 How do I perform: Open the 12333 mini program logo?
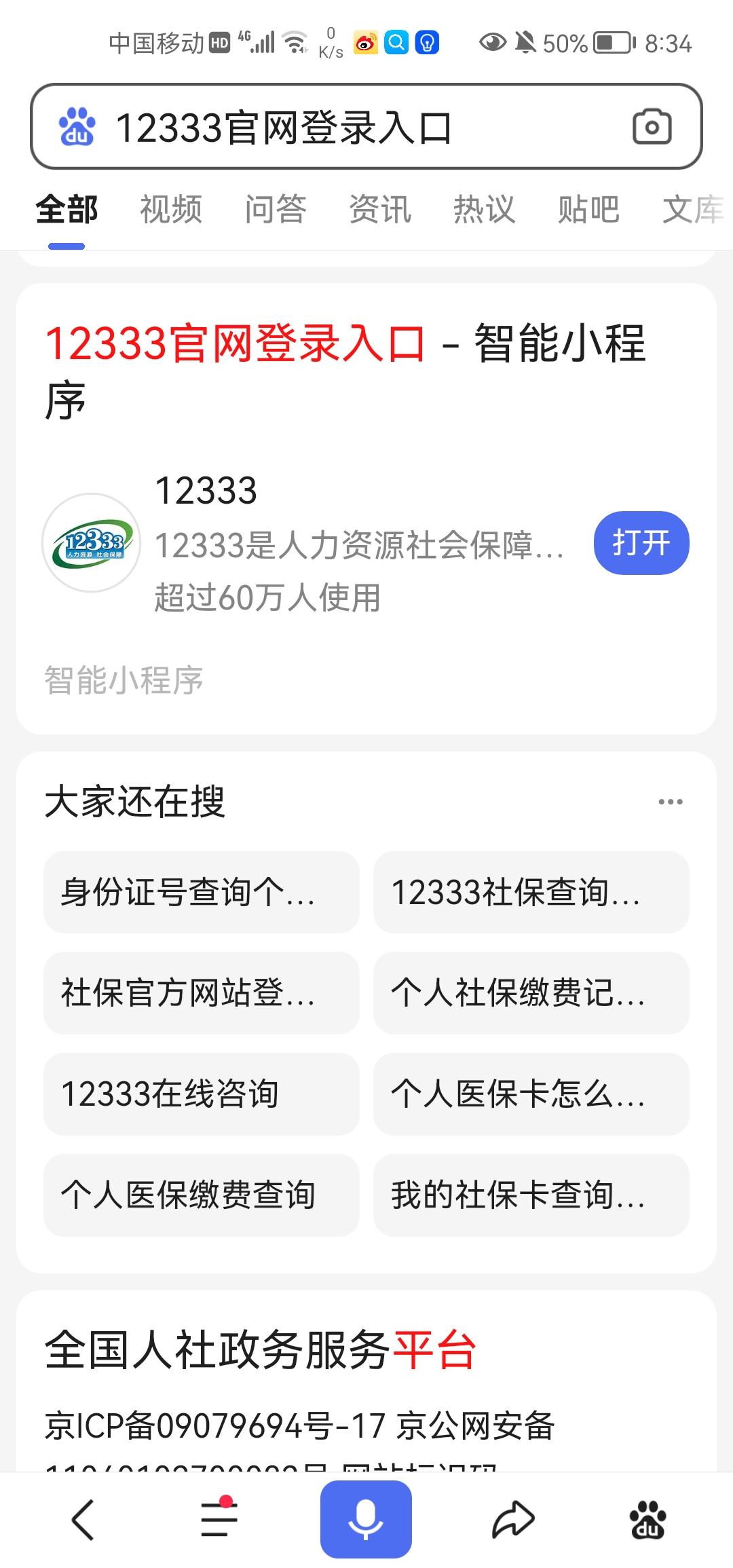point(92,543)
